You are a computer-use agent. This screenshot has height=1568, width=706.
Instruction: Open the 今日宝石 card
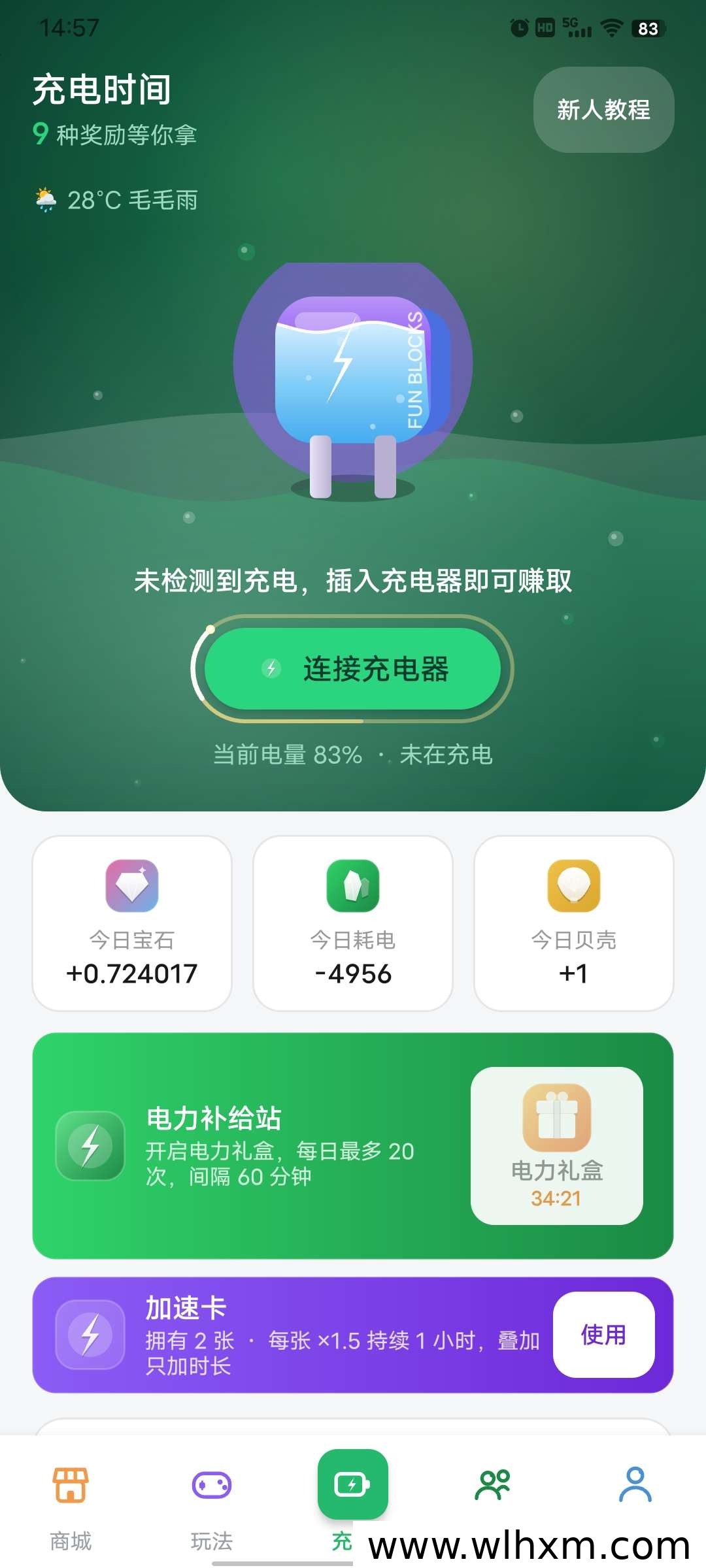pyautogui.click(x=132, y=923)
